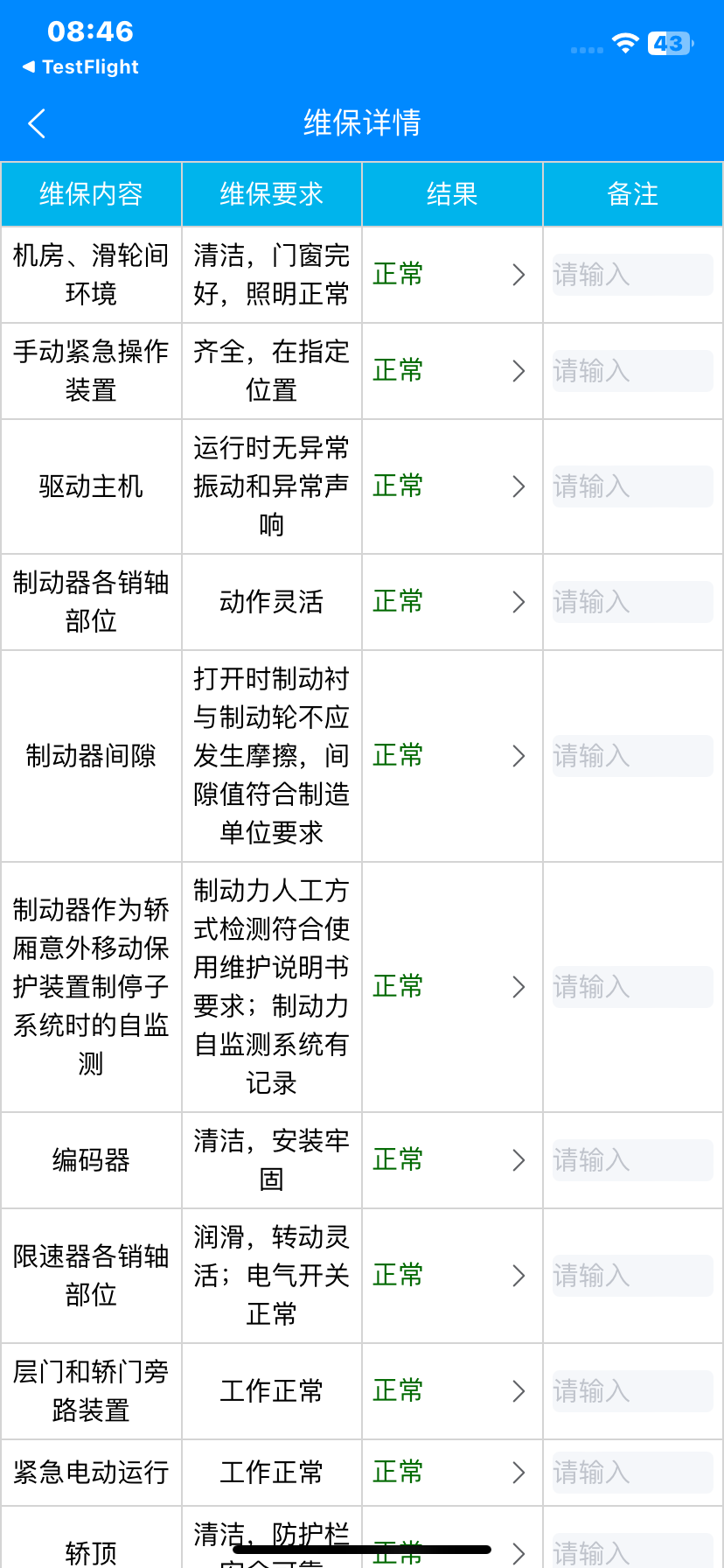Tap remarks input beside 紧急电动运行
Screen dimensions: 724x1568
pyautogui.click(x=631, y=1473)
